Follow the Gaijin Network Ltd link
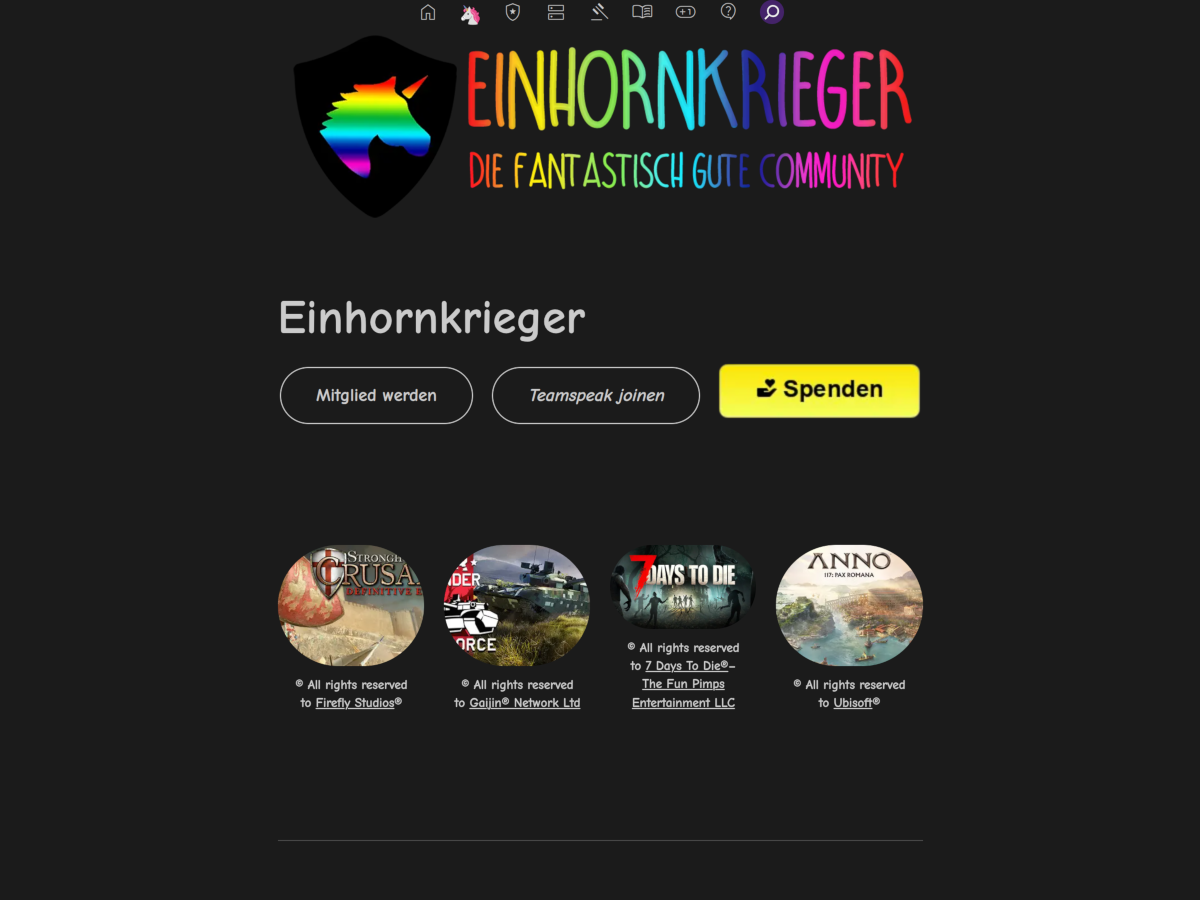The height and width of the screenshot is (900, 1200). click(525, 703)
